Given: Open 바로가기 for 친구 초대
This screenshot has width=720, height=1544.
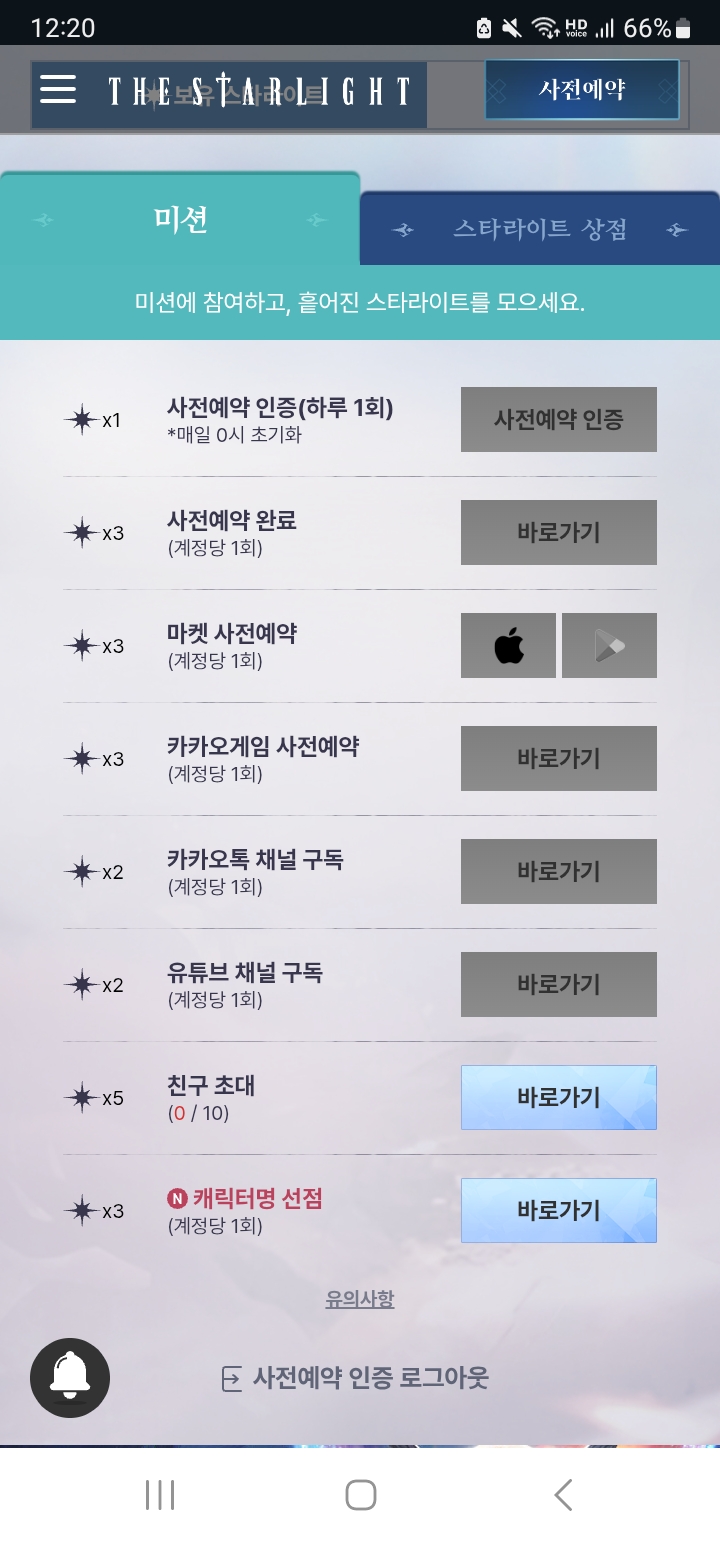Looking at the screenshot, I should click(559, 1097).
